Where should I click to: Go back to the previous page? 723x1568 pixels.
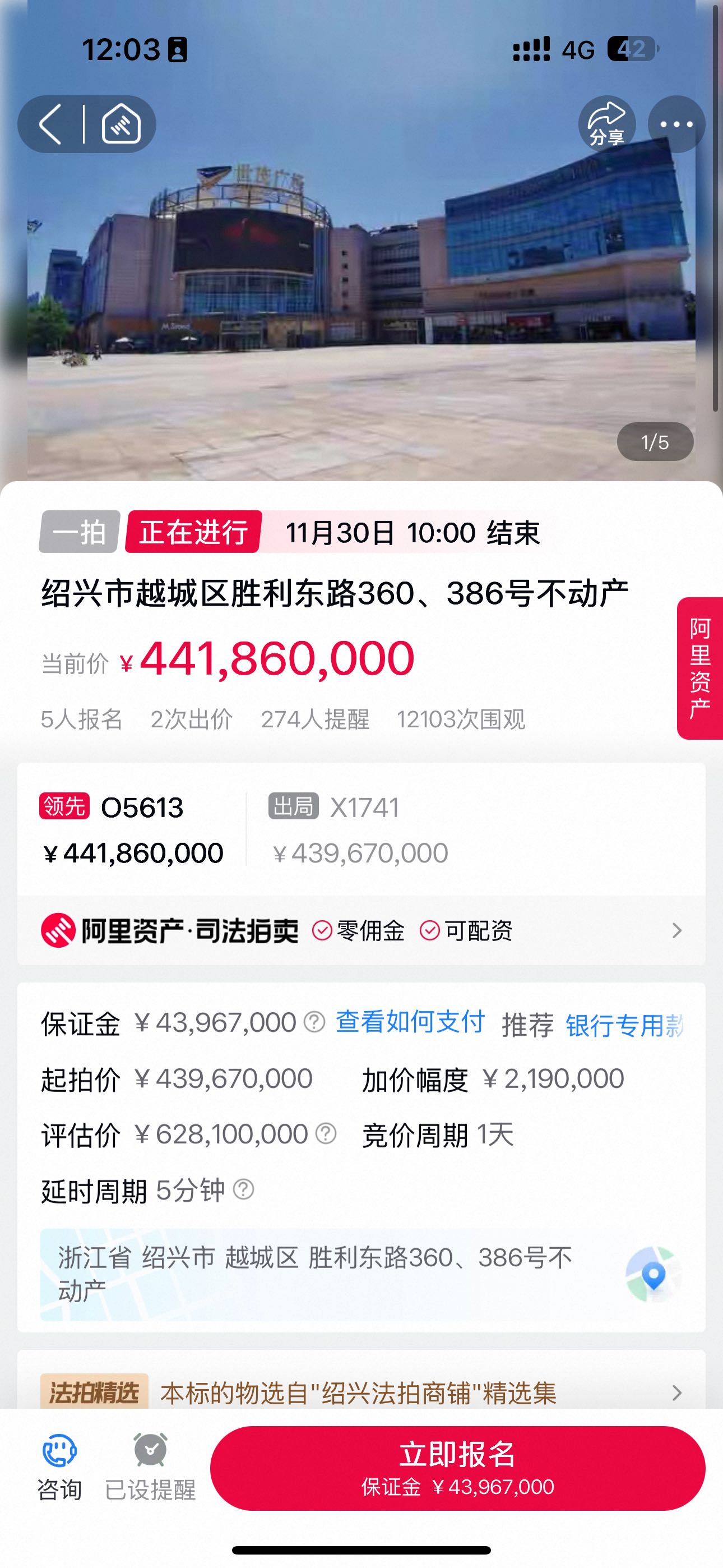[x=51, y=124]
